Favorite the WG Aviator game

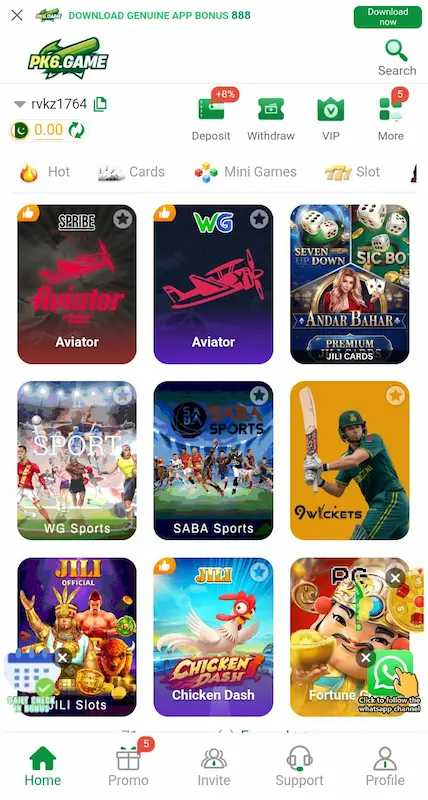[x=259, y=219]
